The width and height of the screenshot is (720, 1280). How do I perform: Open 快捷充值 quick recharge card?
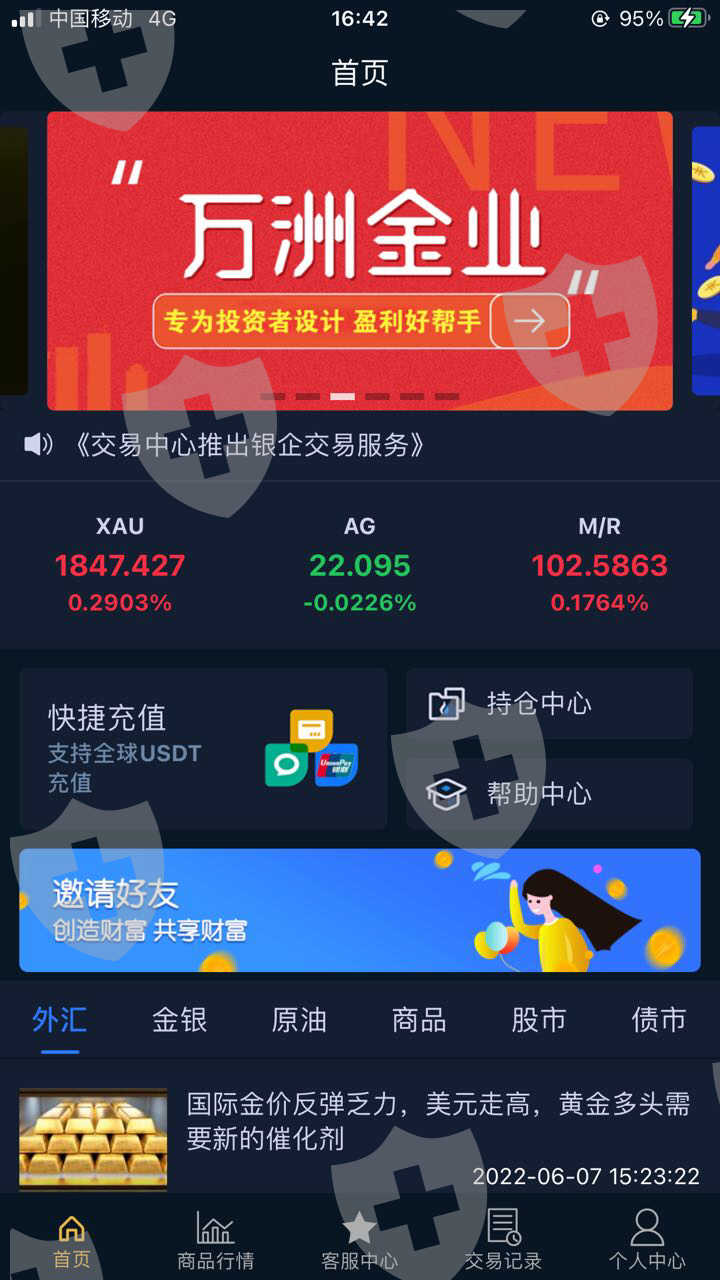(x=203, y=749)
